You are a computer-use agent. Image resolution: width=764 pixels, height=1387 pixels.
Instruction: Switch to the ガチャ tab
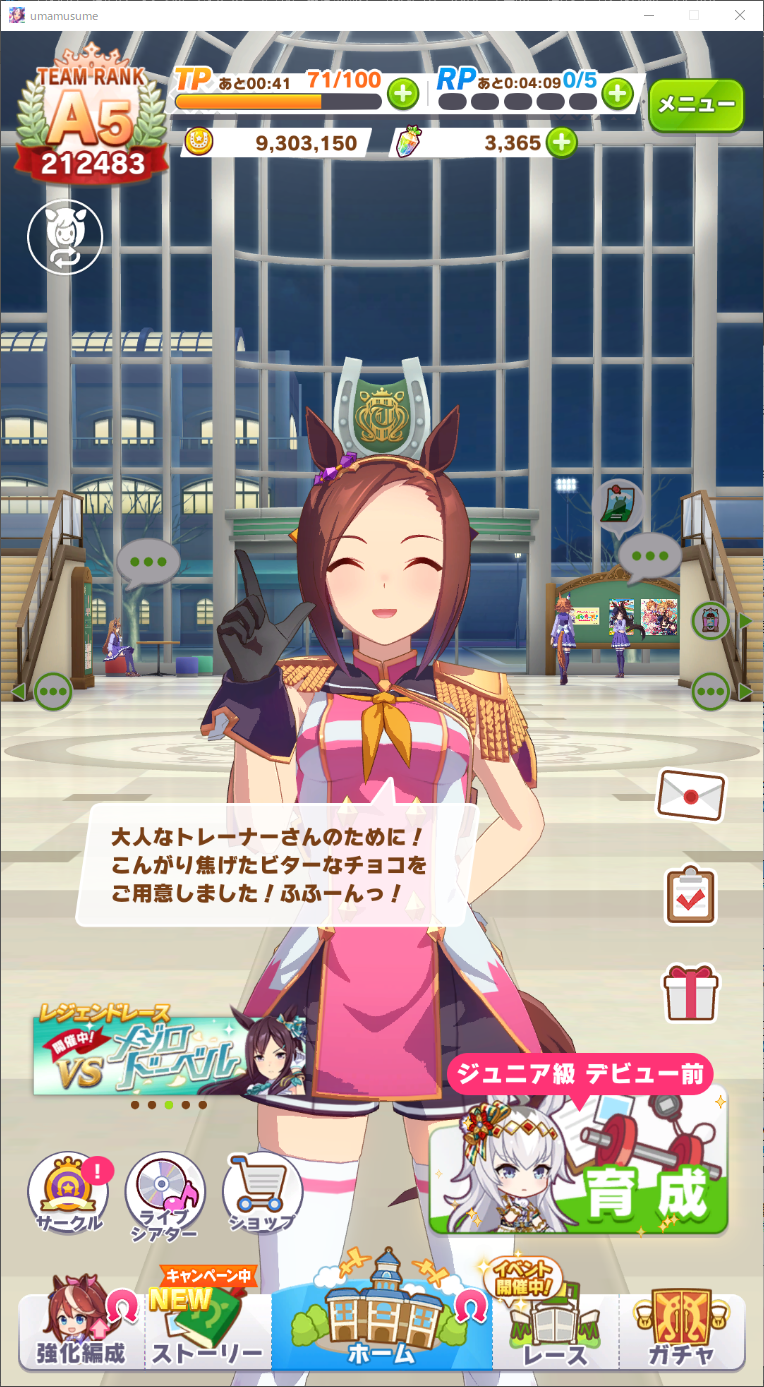682,1330
